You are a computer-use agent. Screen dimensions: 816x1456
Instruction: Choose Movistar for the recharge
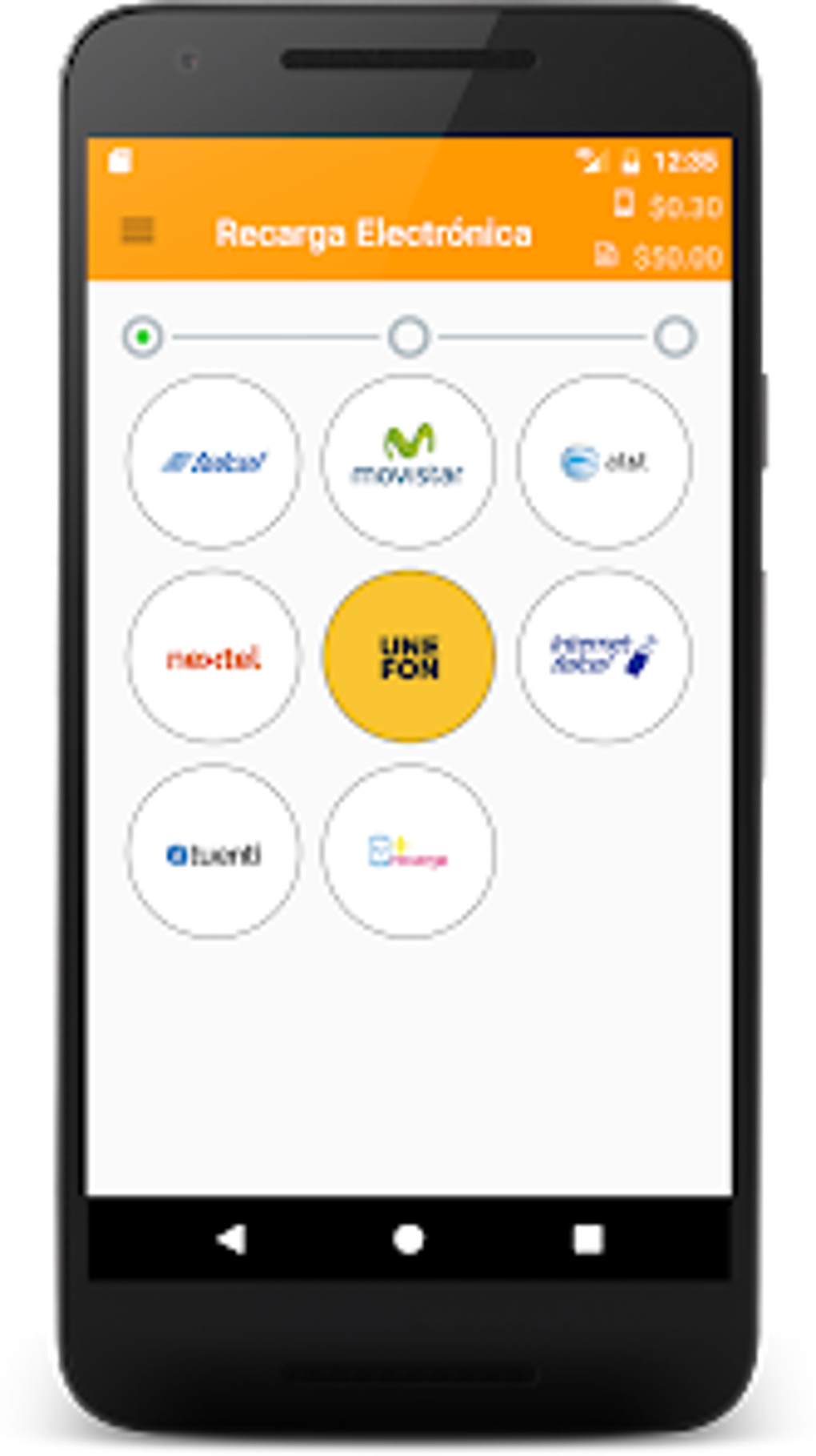pyautogui.click(x=408, y=462)
